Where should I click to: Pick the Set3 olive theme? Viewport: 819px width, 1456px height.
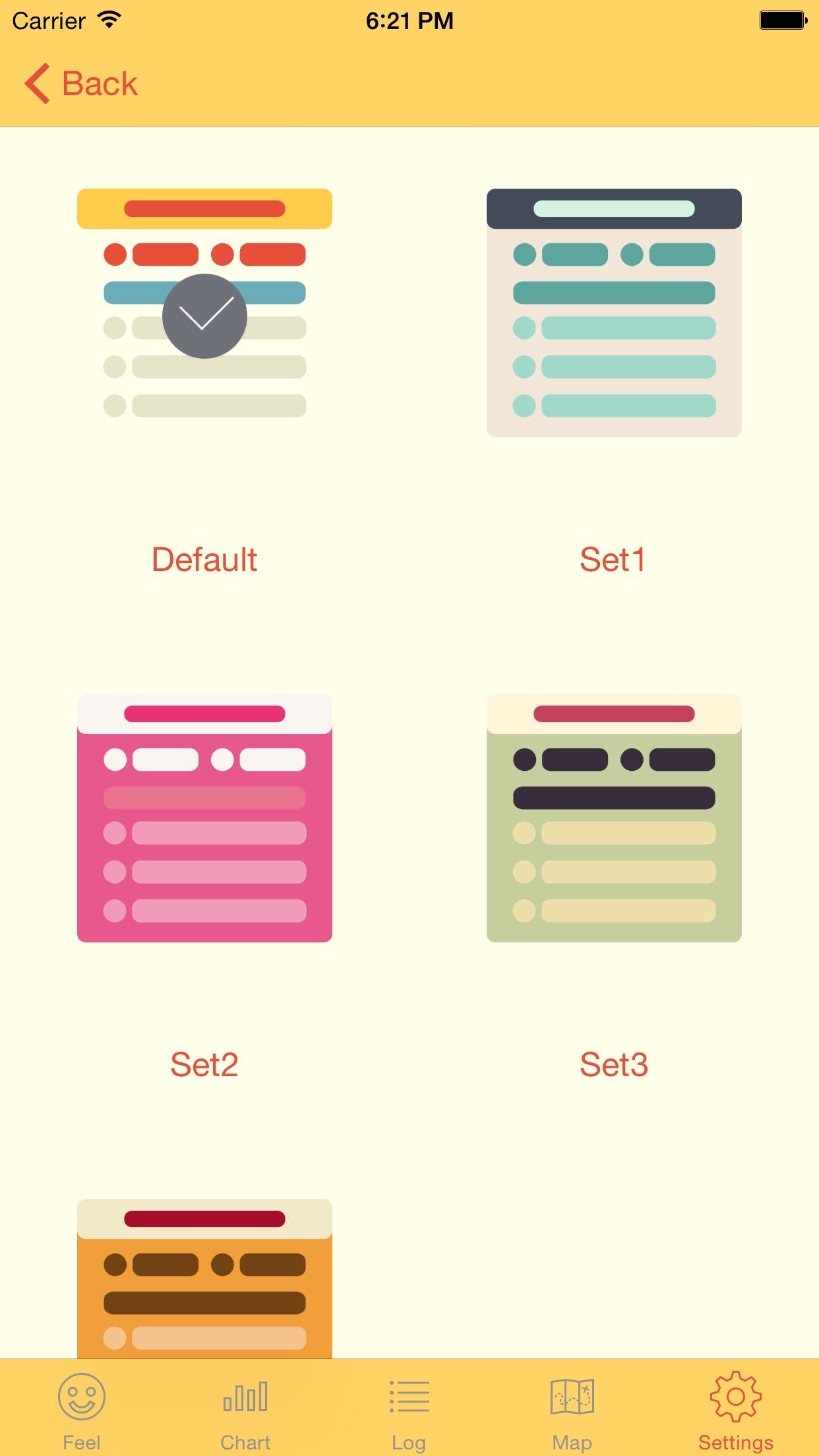[614, 818]
